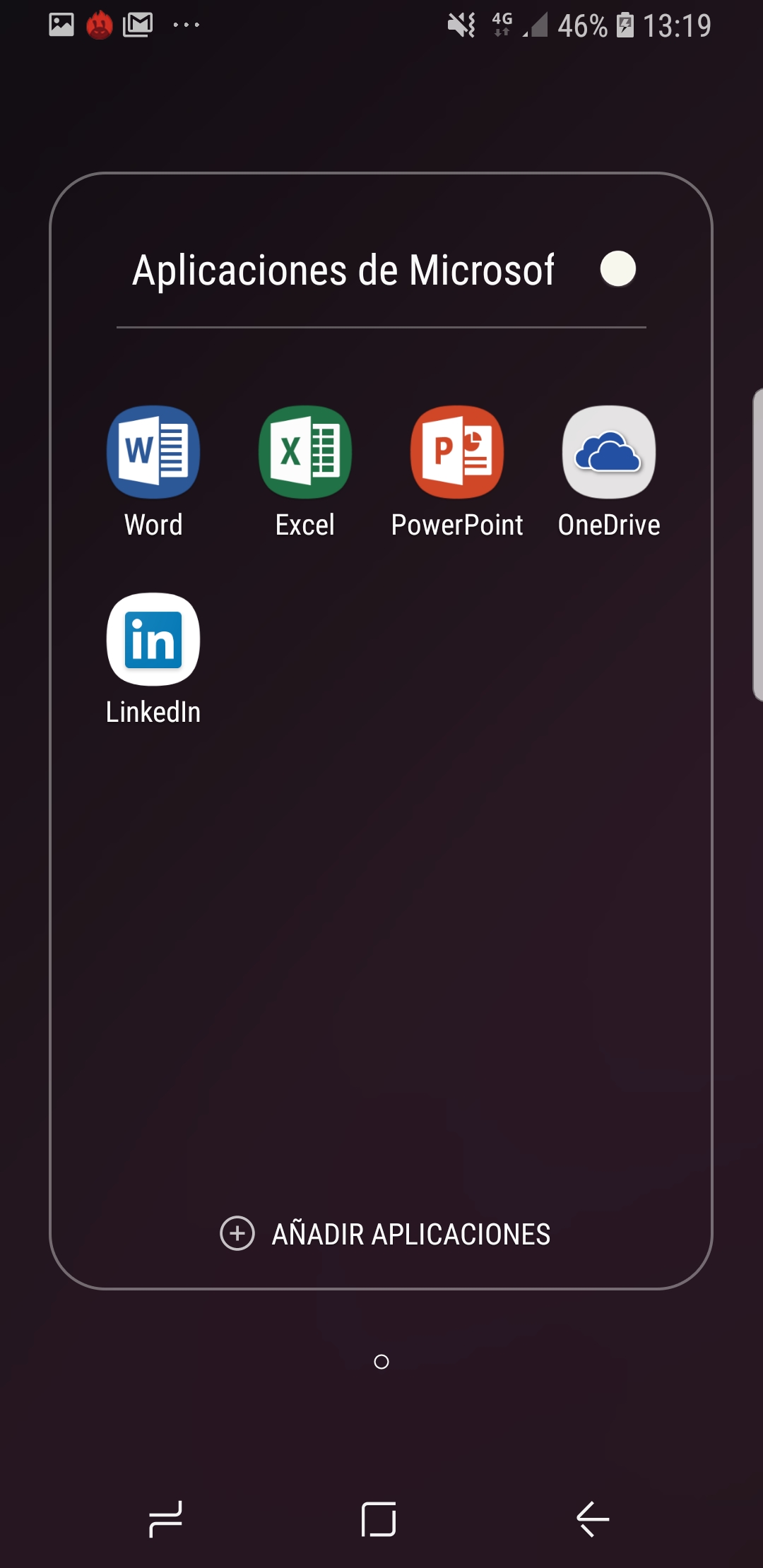Change the folder color using the white circle
Image resolution: width=763 pixels, height=1568 pixels.
pyautogui.click(x=618, y=269)
